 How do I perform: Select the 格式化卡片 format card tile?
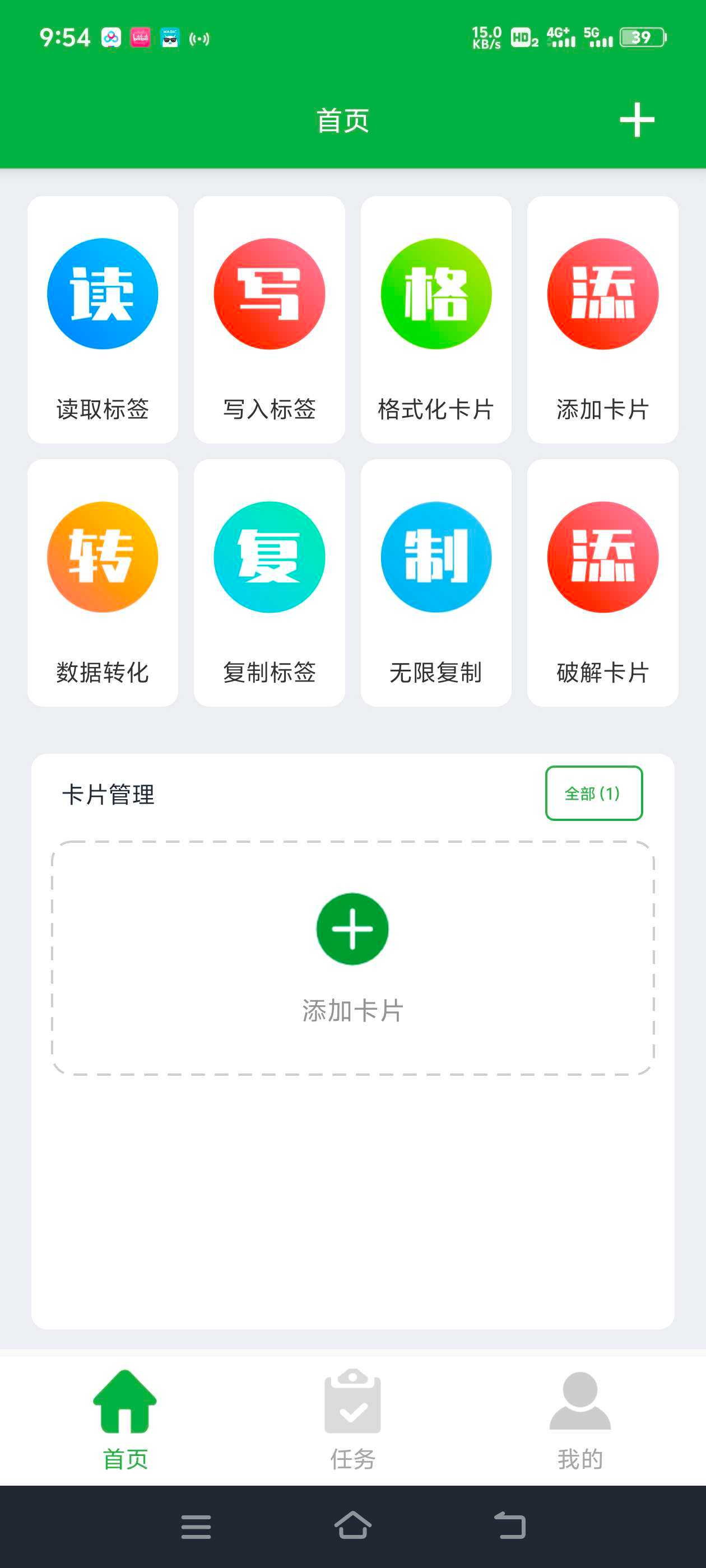436,320
